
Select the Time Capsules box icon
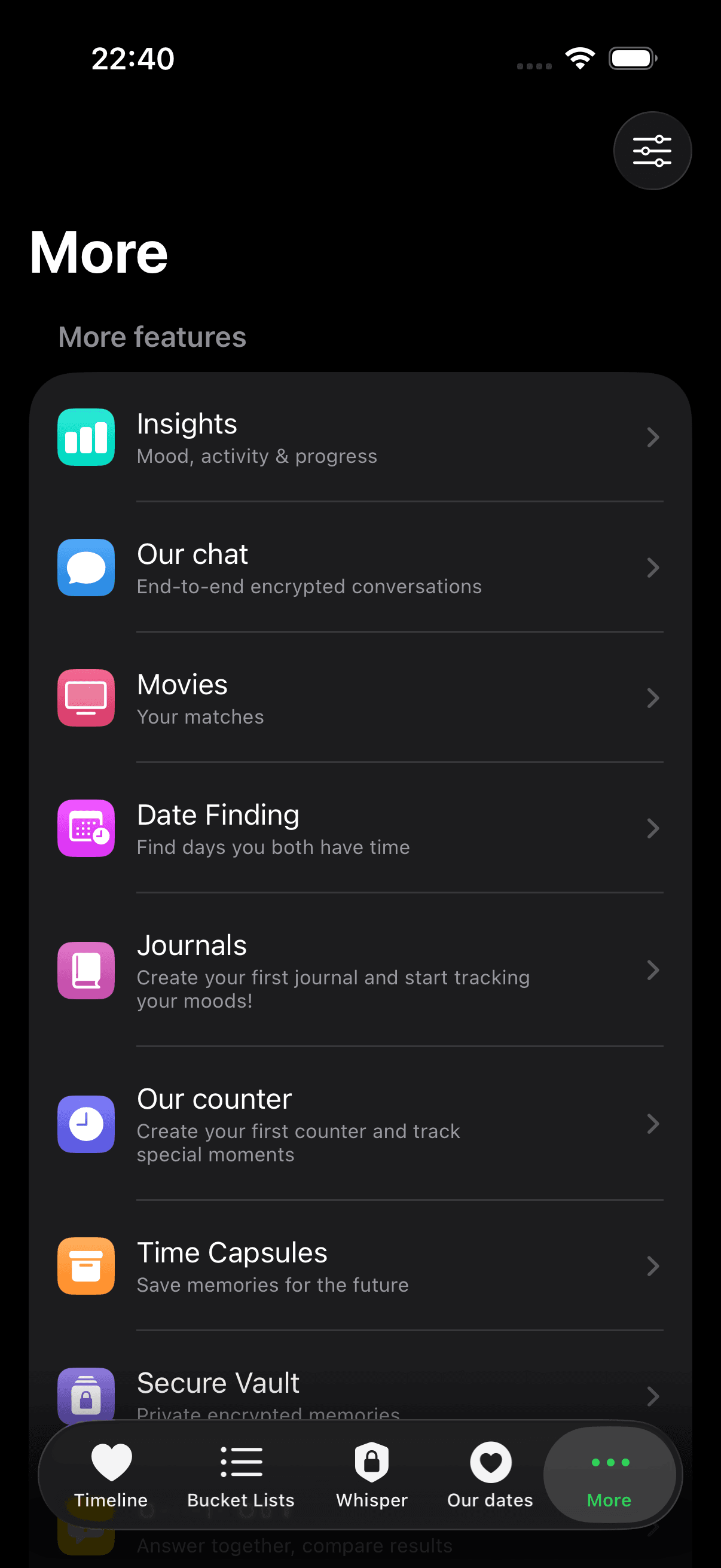pos(85,1266)
